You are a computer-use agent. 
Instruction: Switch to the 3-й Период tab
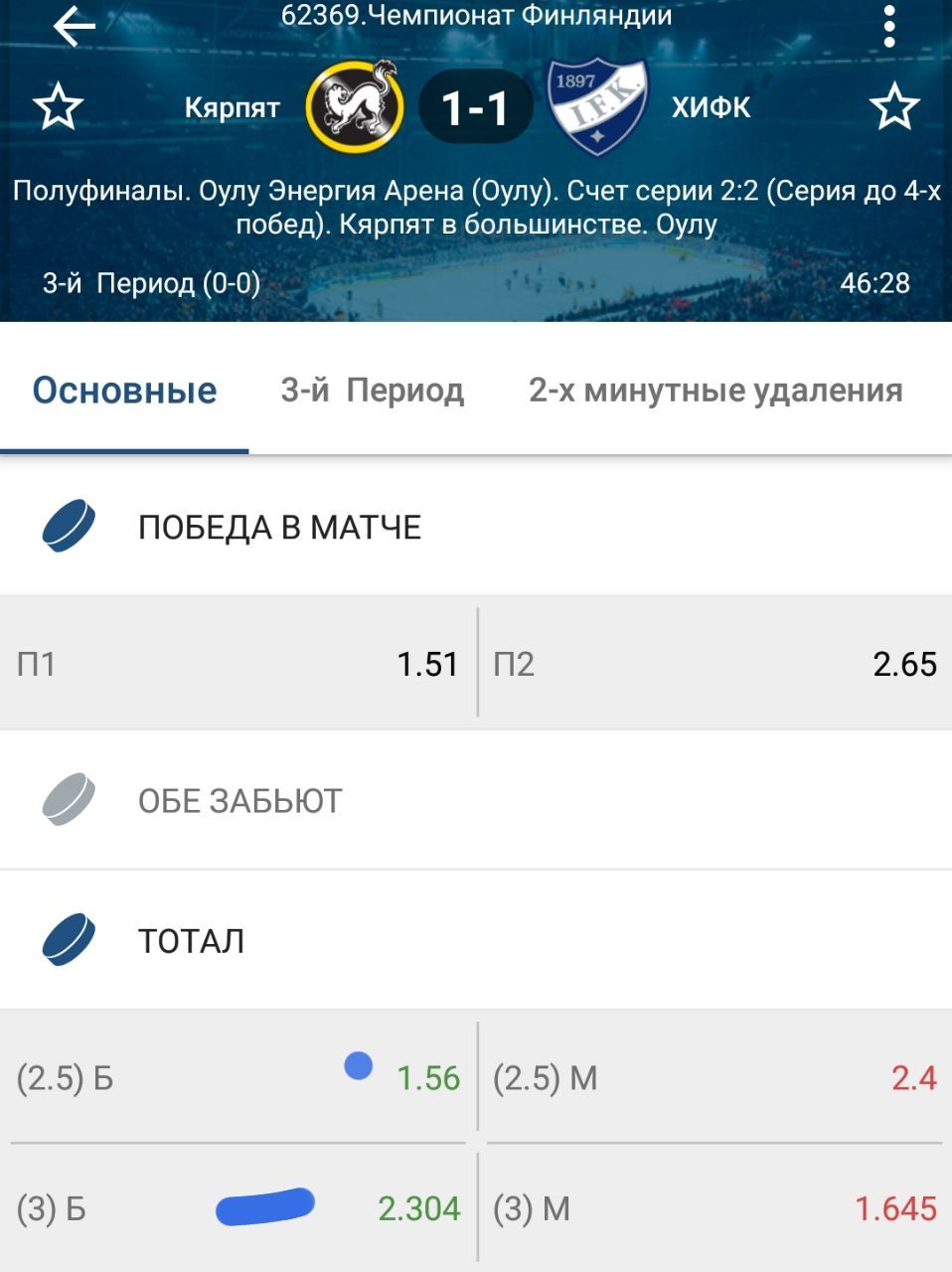pos(372,391)
